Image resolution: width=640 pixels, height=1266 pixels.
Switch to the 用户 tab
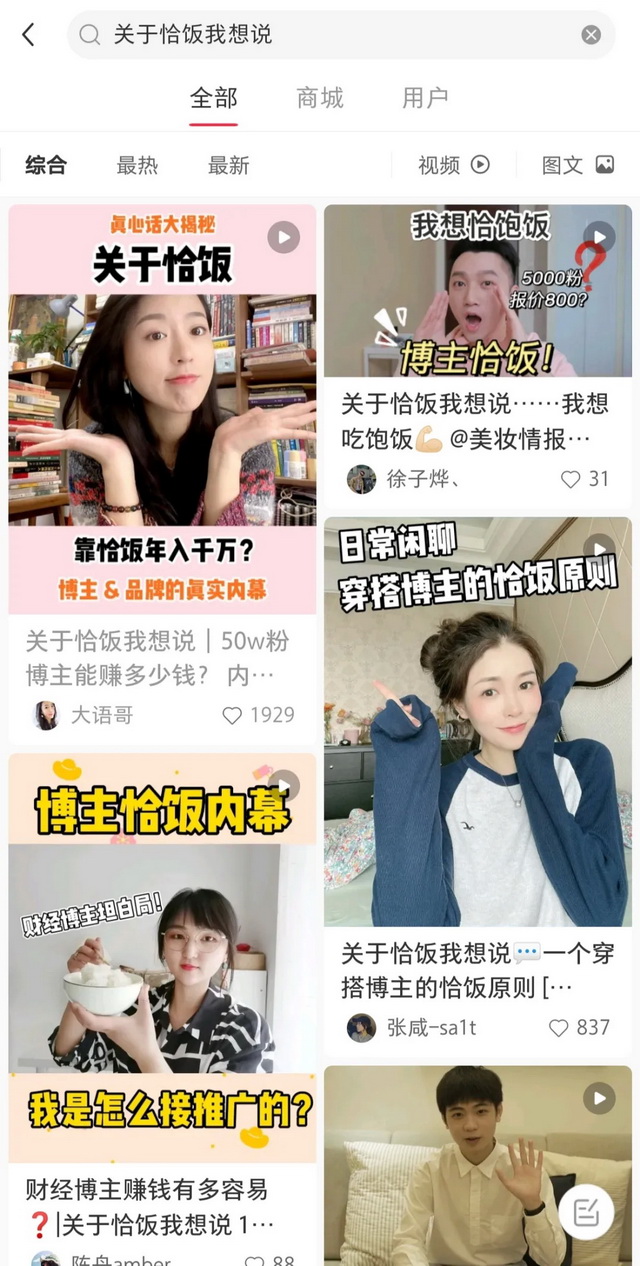(425, 98)
